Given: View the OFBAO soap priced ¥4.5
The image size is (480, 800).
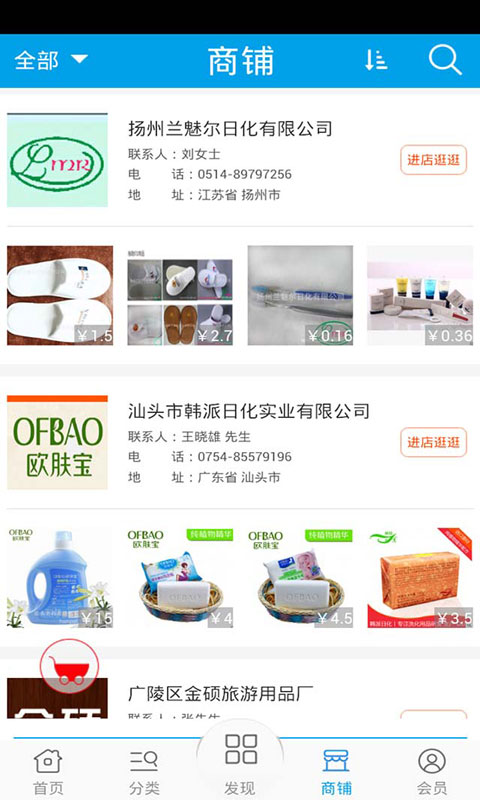Looking at the screenshot, I should pyautogui.click(x=300, y=578).
